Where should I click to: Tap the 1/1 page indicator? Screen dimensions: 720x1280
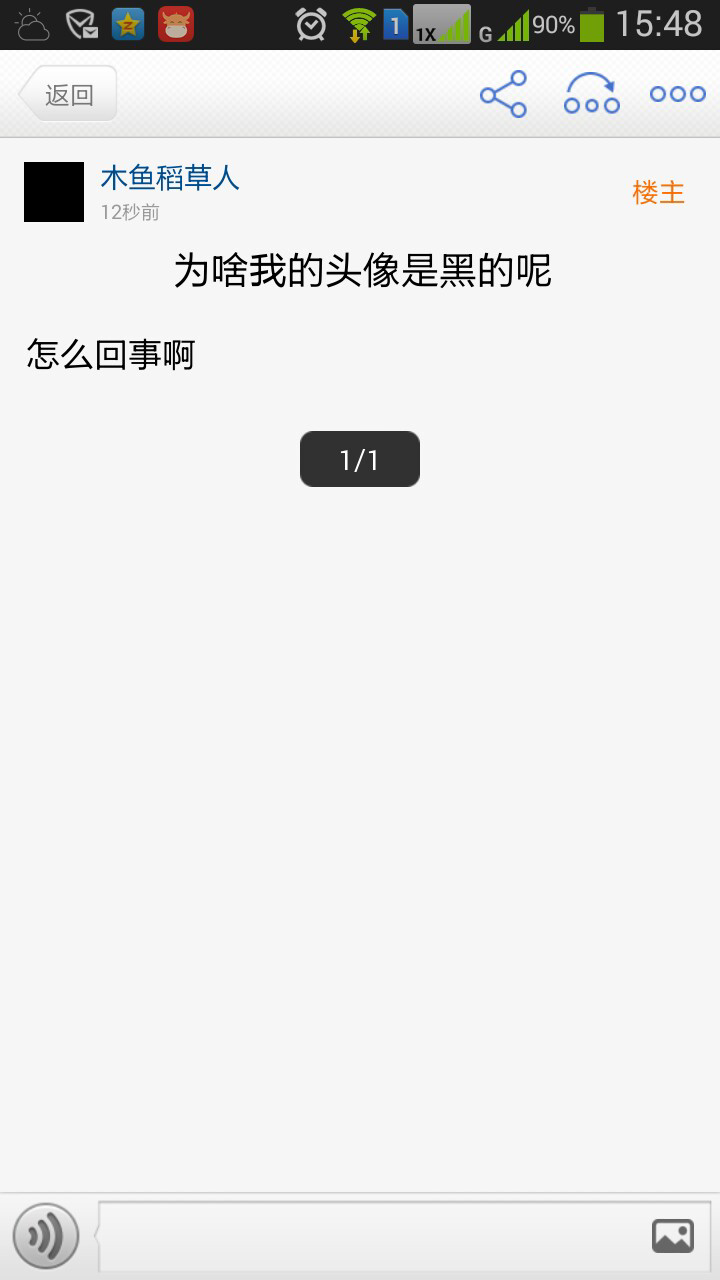(360, 459)
